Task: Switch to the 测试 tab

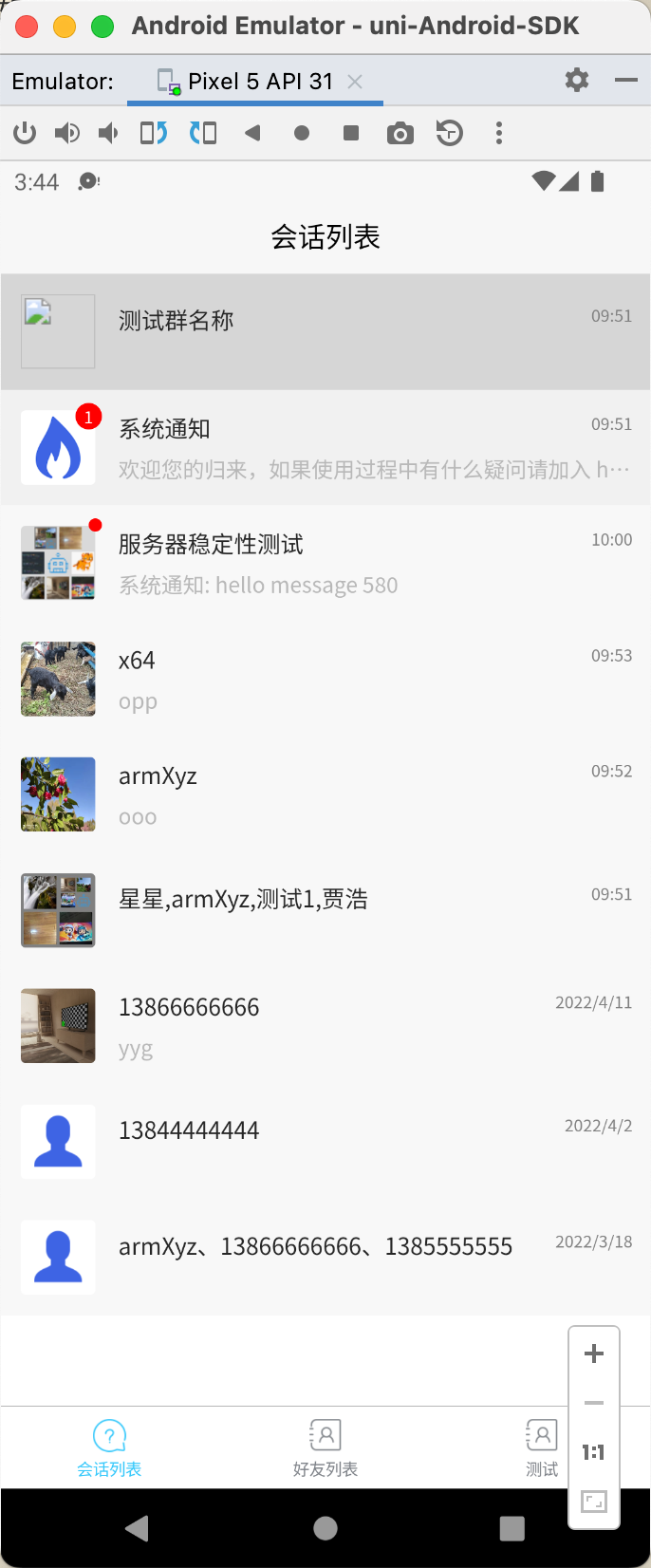Action: (542, 1448)
